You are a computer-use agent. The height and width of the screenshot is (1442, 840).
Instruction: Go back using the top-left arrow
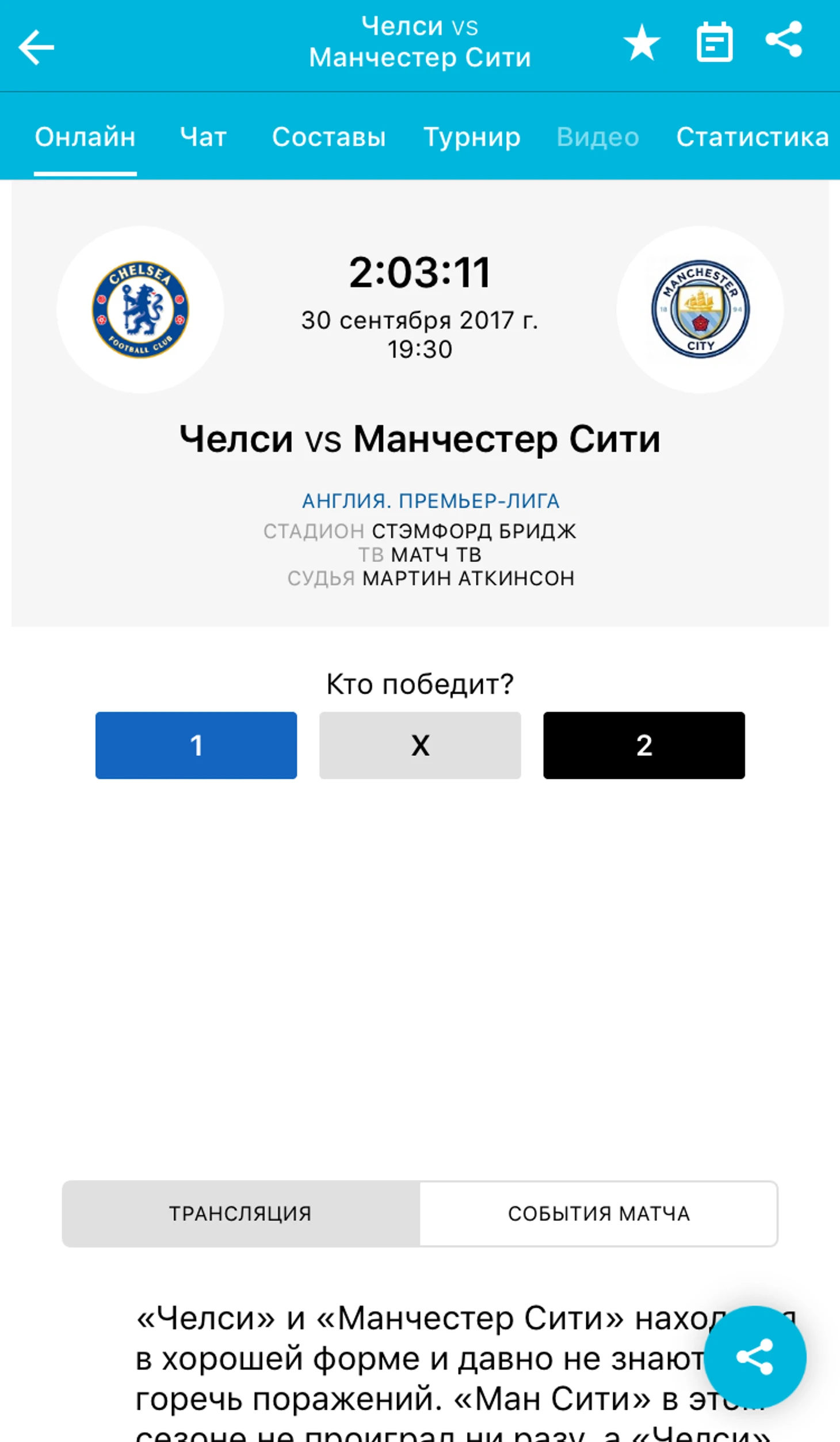click(x=36, y=47)
